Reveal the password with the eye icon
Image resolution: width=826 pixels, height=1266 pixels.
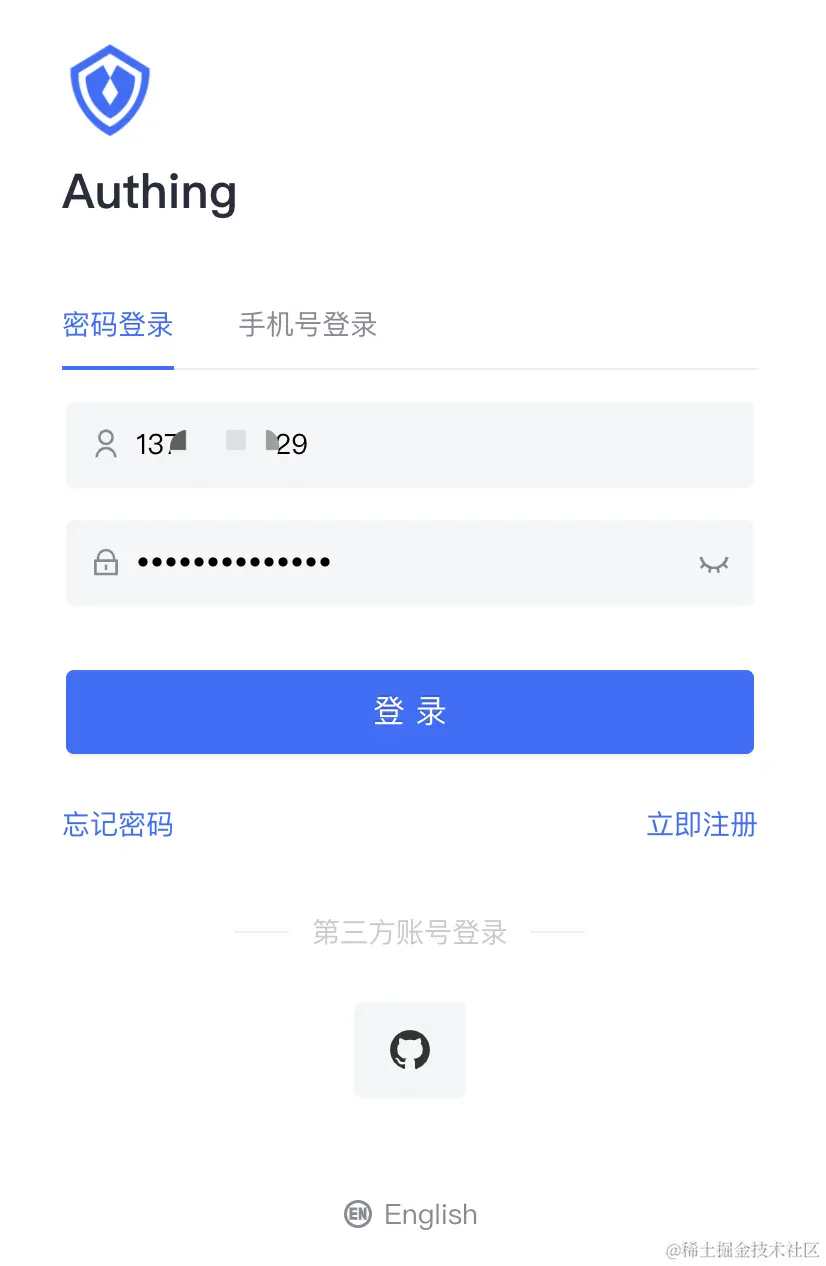713,564
